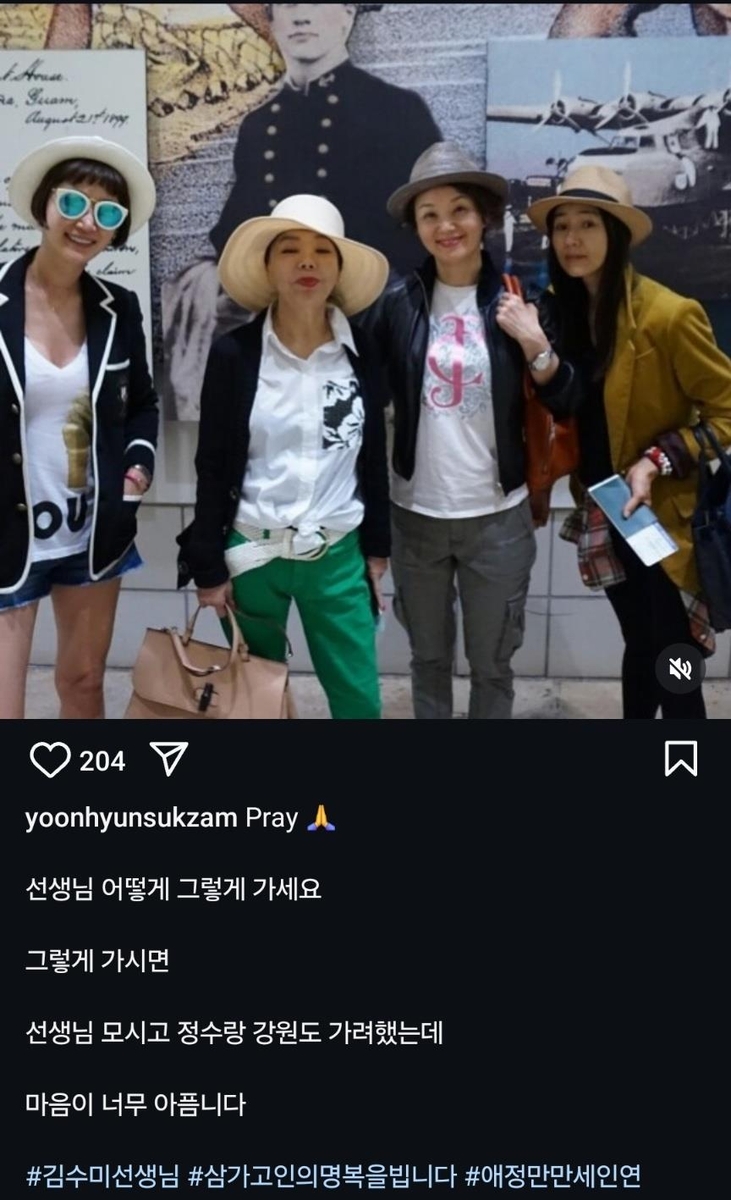The height and width of the screenshot is (1200, 731).
Task: Share the post via paper plane icon
Action: [169, 760]
